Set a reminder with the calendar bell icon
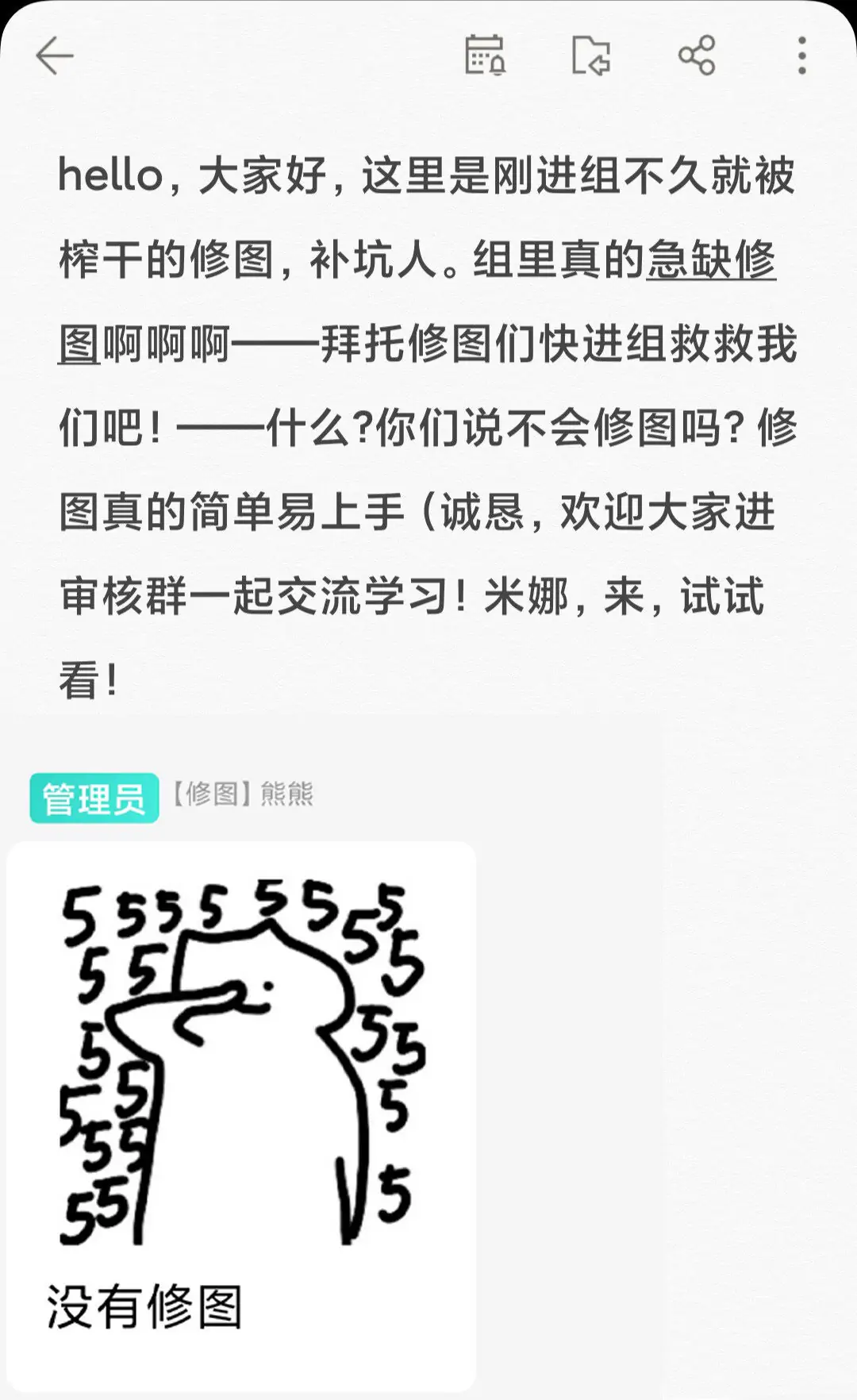Screen dimensions: 857x1400 point(485,56)
